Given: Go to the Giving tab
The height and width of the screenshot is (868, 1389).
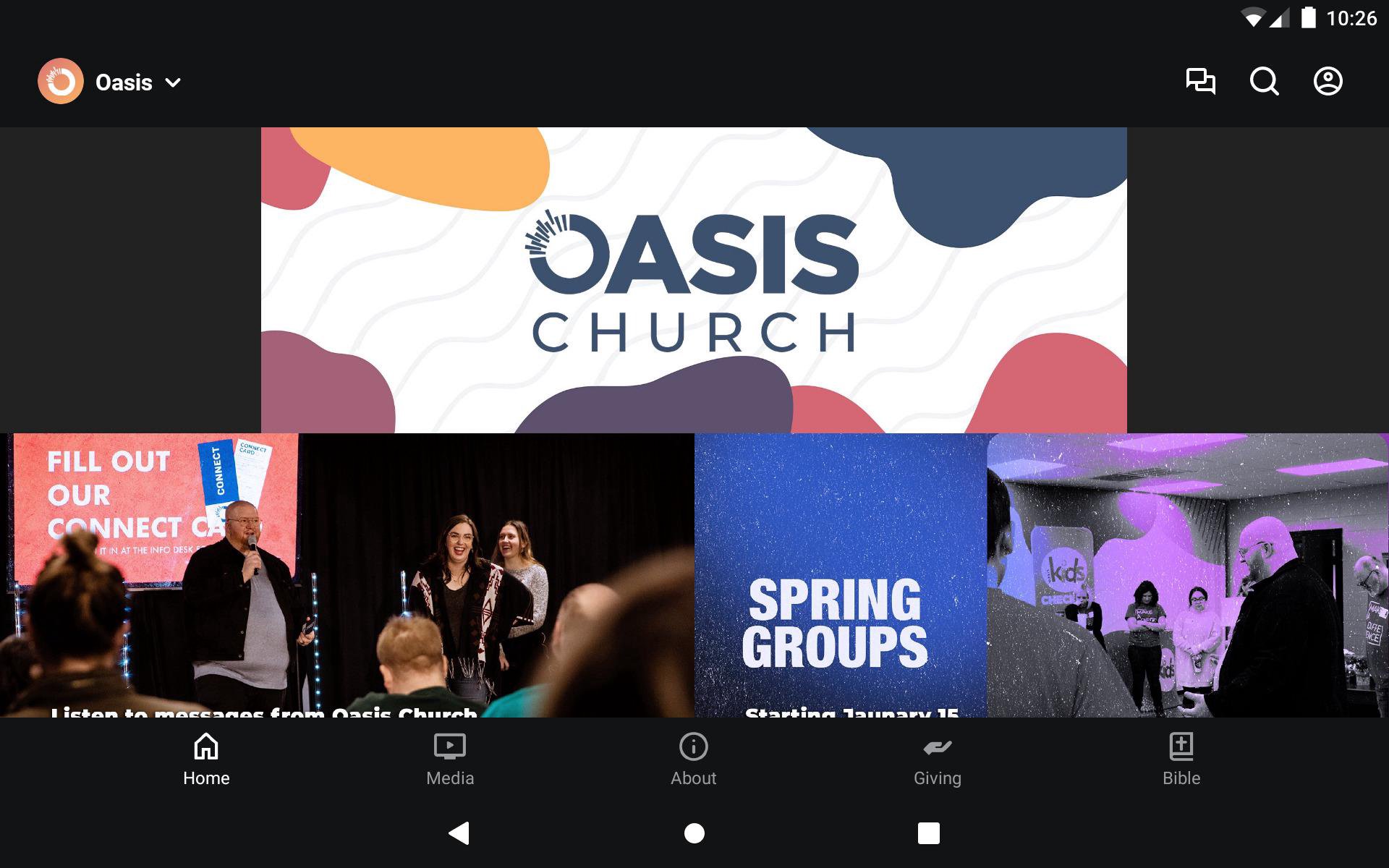Looking at the screenshot, I should click(x=938, y=759).
